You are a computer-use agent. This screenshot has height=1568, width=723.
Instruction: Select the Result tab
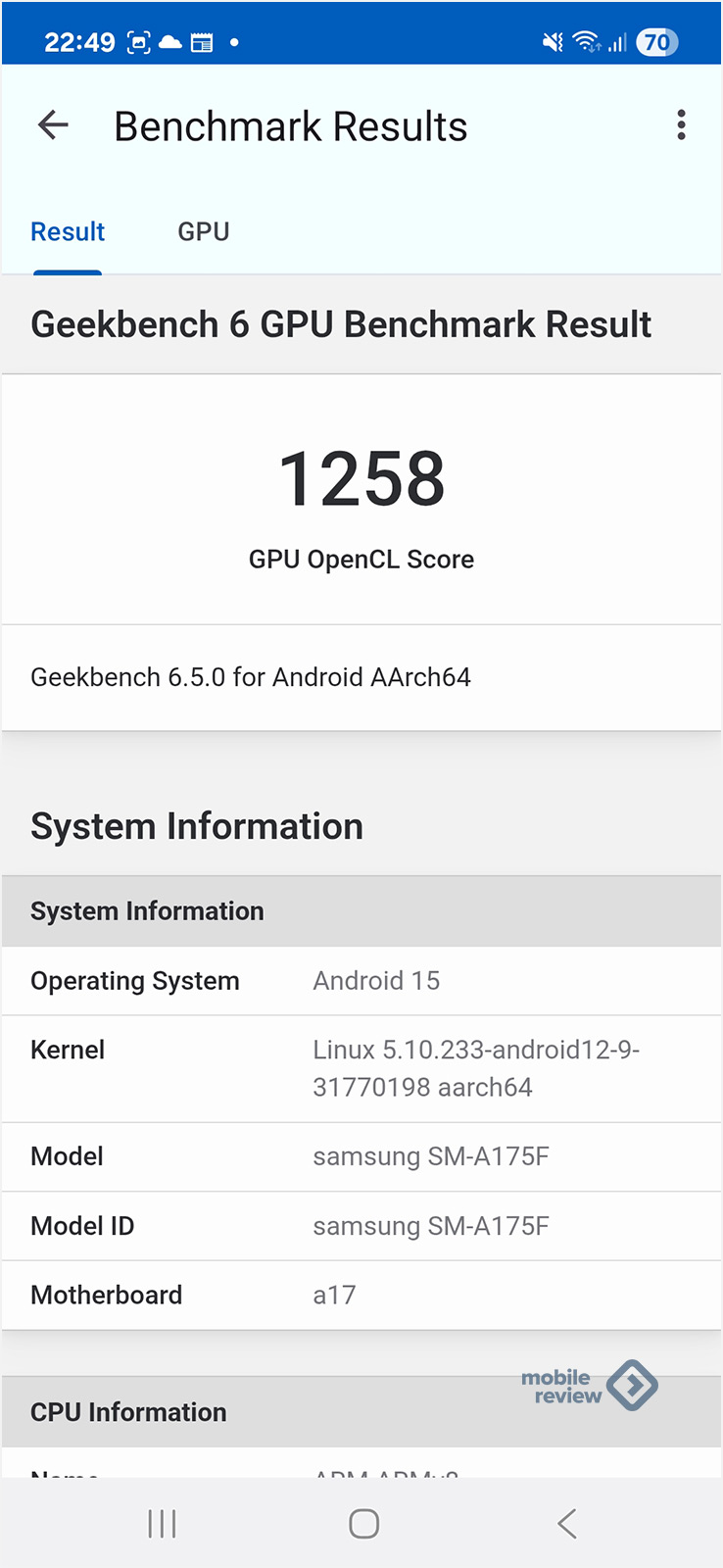point(68,232)
